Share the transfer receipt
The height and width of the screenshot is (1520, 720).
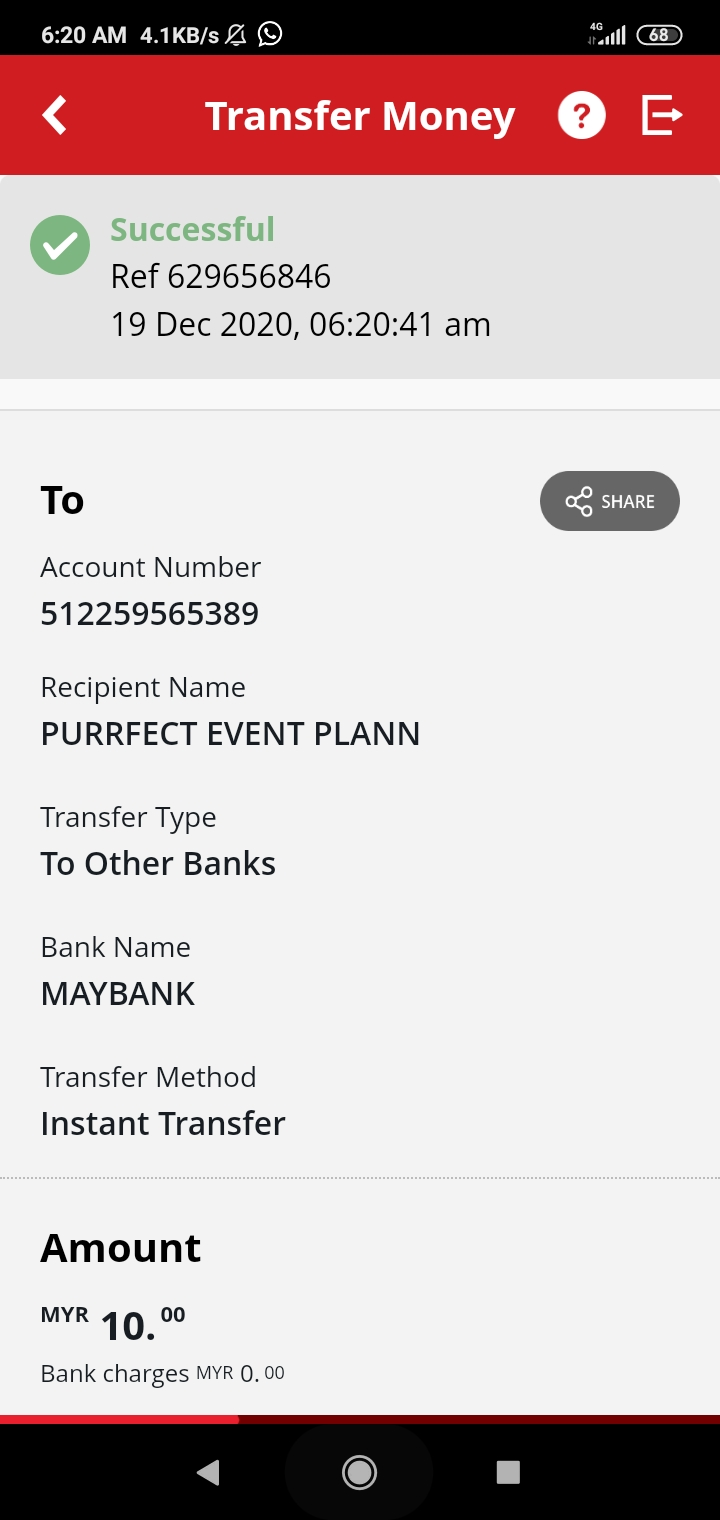click(x=610, y=501)
